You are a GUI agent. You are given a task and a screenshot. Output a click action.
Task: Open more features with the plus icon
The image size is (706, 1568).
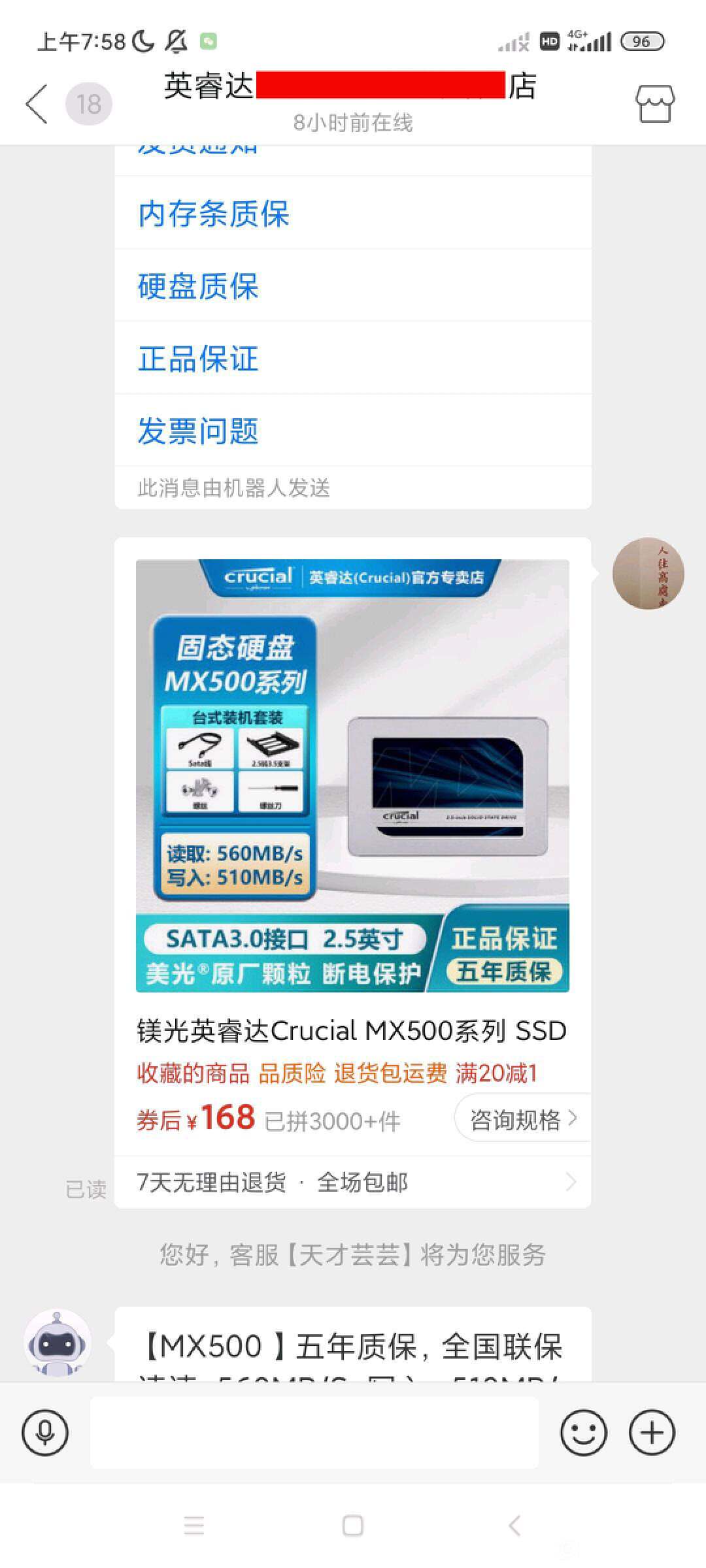pyautogui.click(x=651, y=1432)
